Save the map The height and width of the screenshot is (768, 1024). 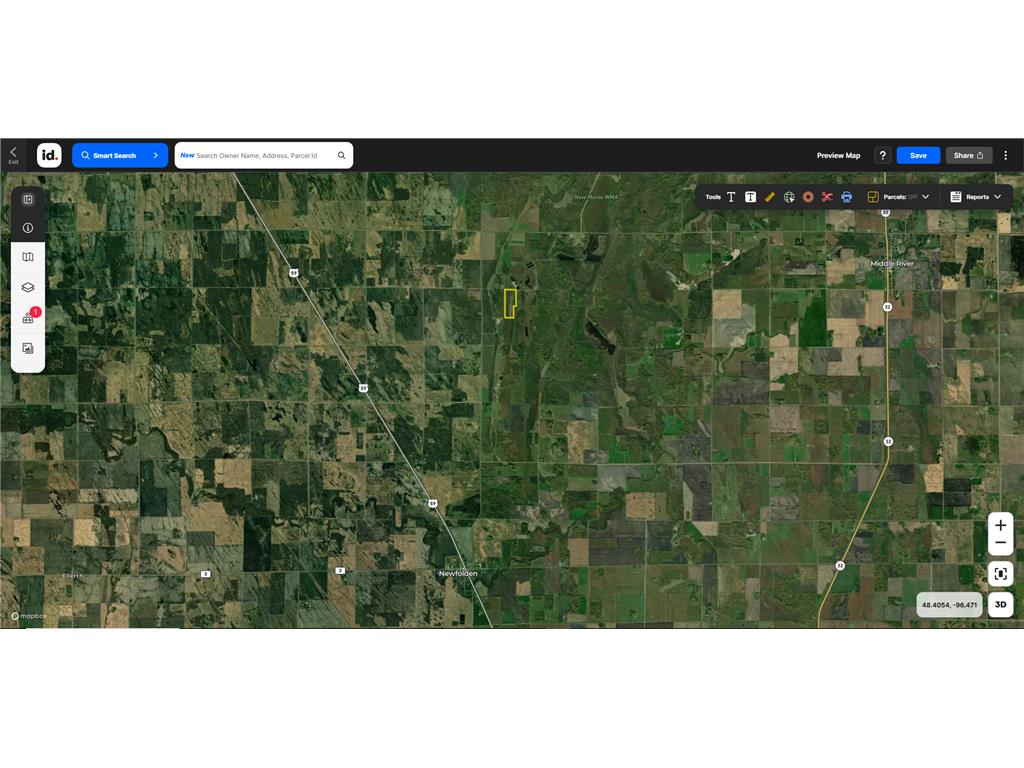point(918,155)
